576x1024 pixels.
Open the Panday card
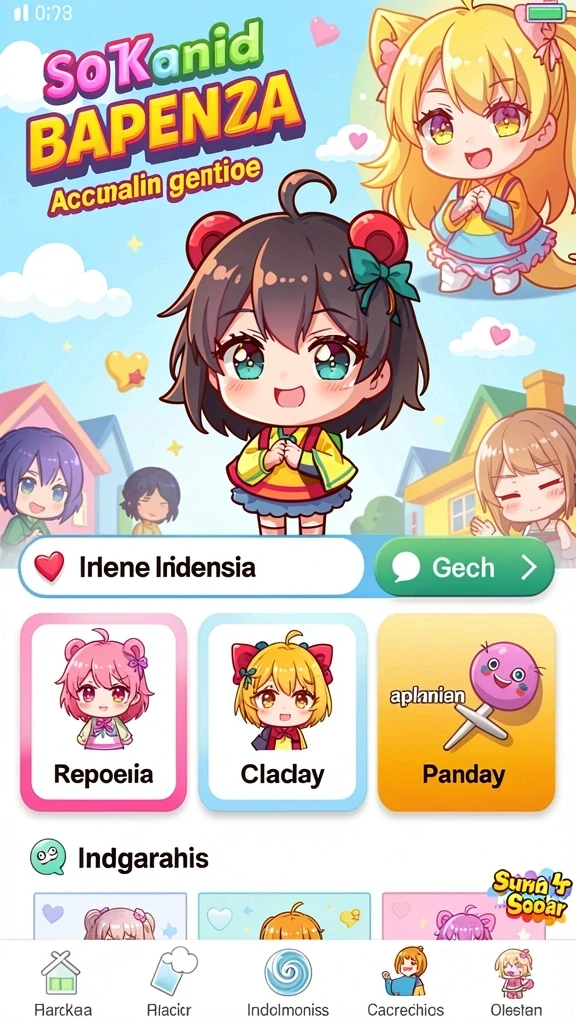[x=466, y=712]
